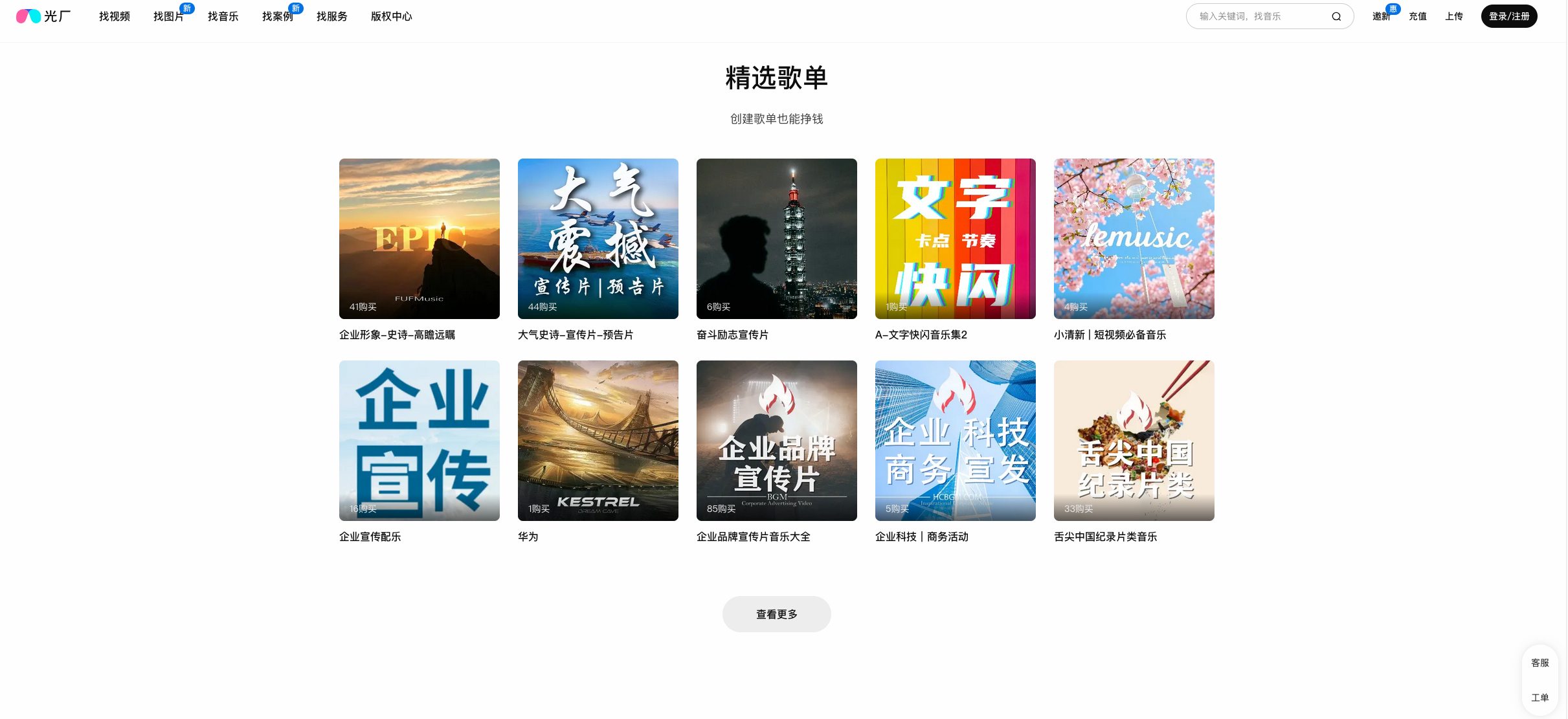Screen dimensions: 1568x719
Task: Tap the magnifier search icon
Action: 1336,16
